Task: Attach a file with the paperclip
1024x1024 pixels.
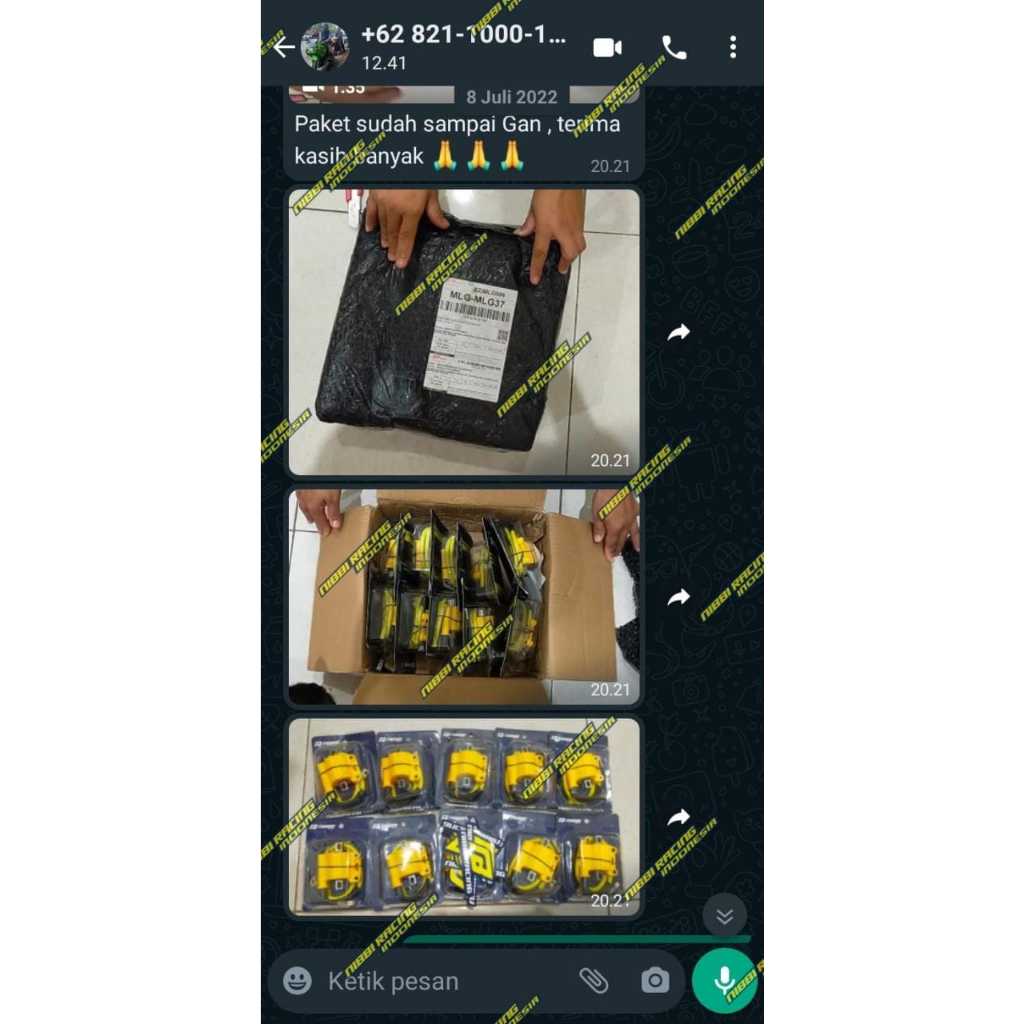Action: point(594,981)
